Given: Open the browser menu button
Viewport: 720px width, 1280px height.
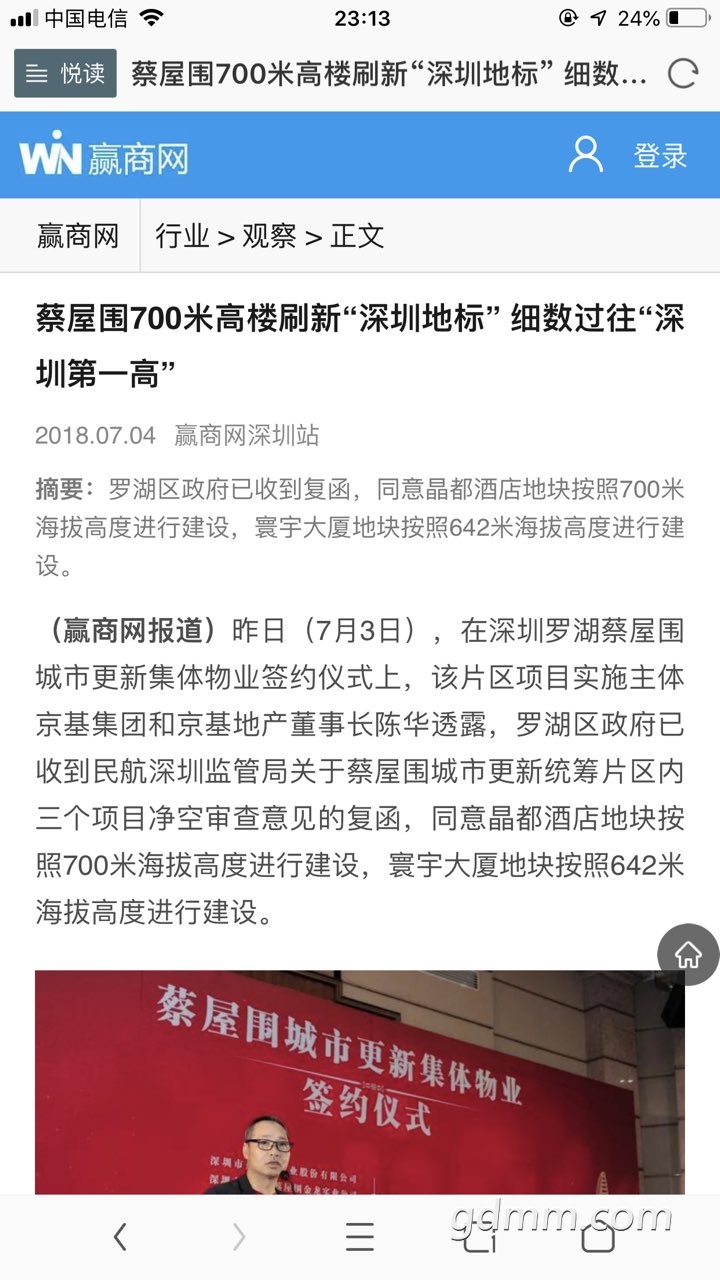Looking at the screenshot, I should point(360,1237).
